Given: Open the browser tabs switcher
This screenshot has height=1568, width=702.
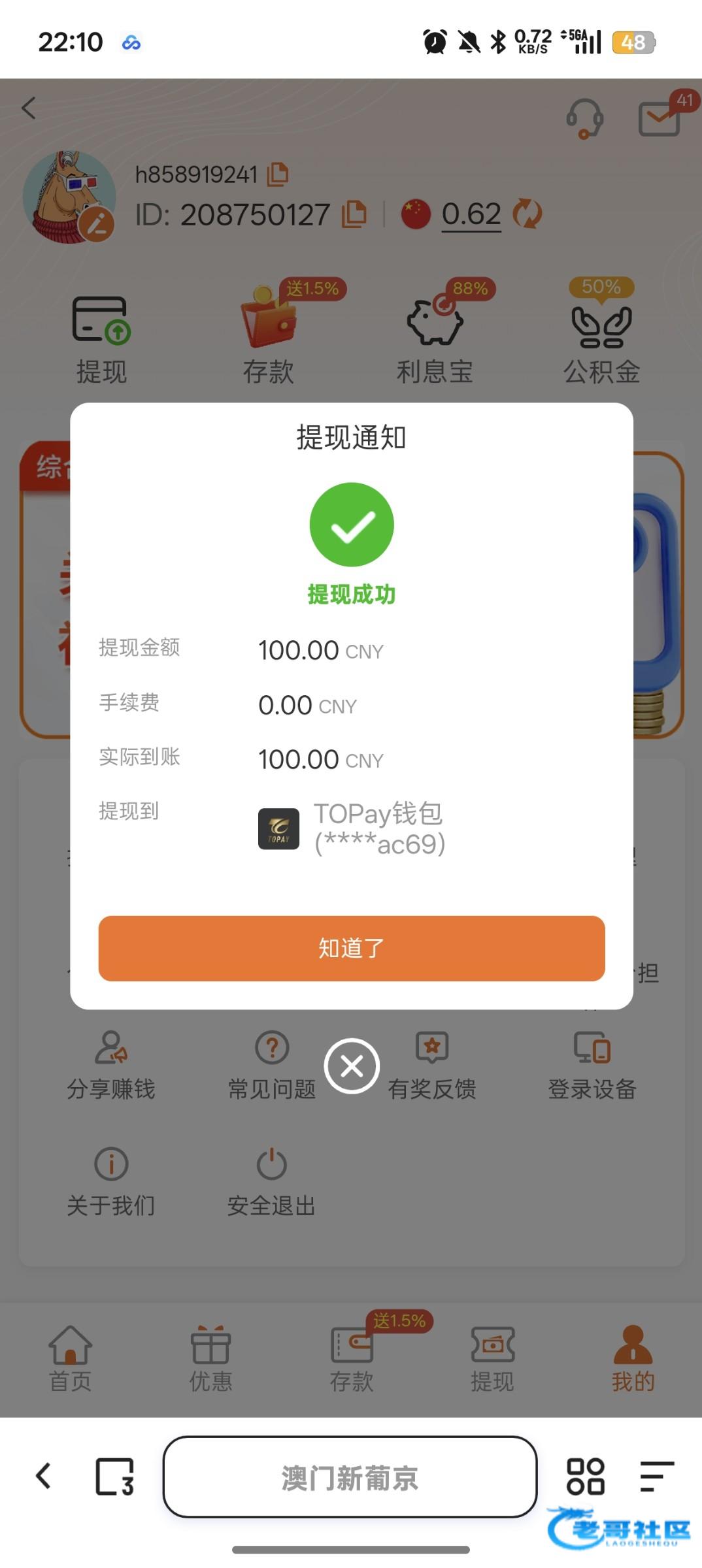Looking at the screenshot, I should 115,1477.
